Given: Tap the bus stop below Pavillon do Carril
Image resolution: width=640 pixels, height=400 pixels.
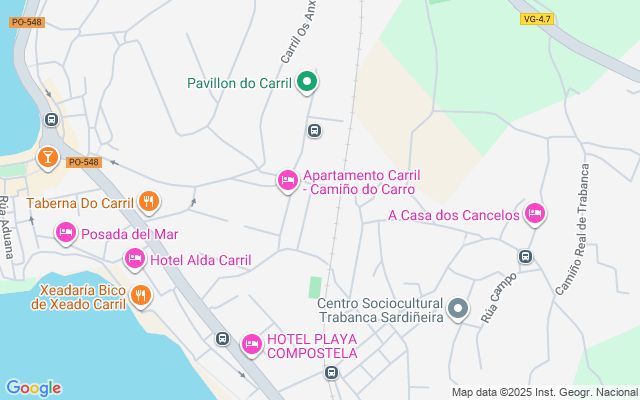Looking at the screenshot, I should tap(314, 130).
